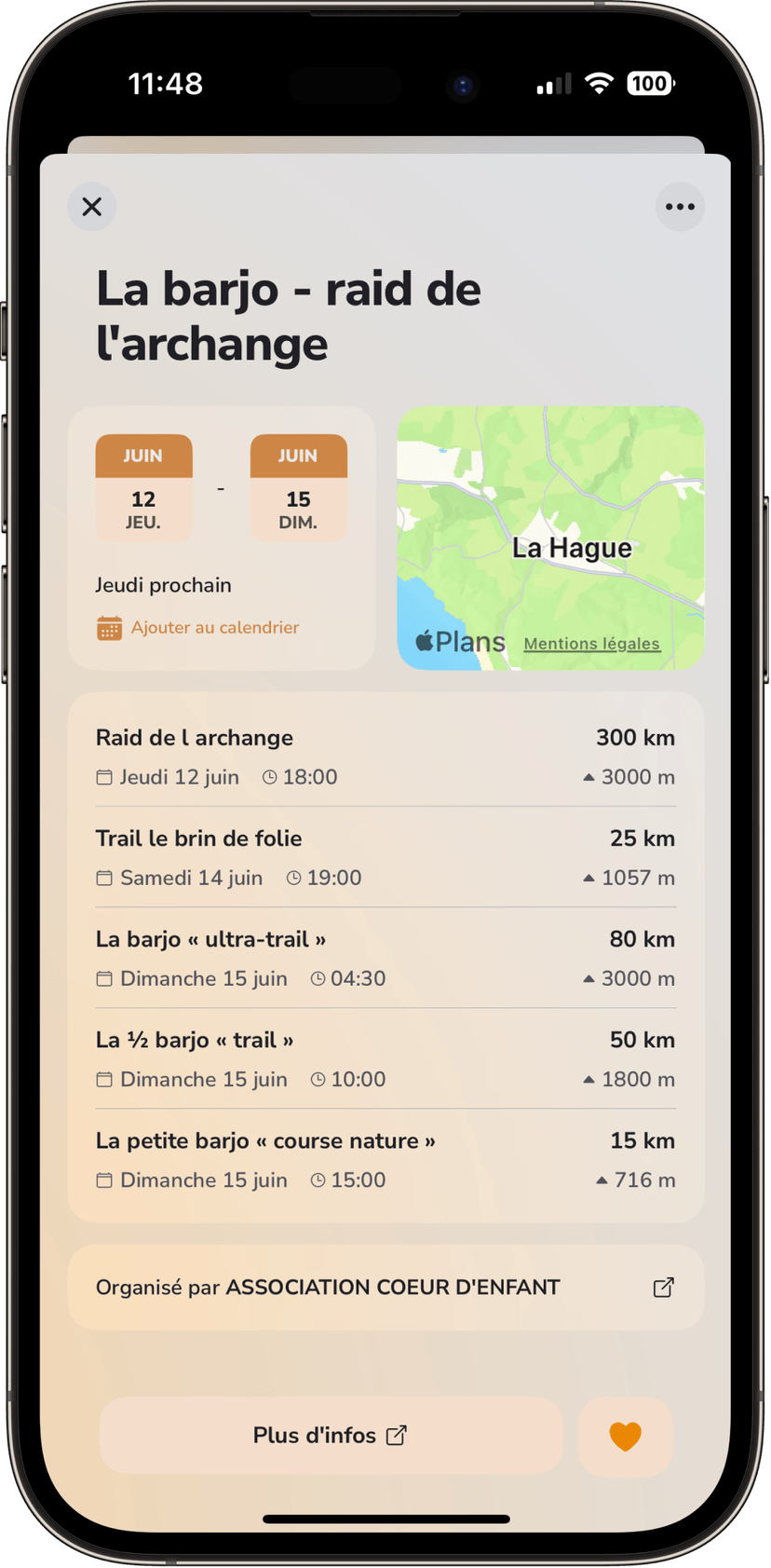Open the La Hague map preview
771x1568 pixels.
[x=549, y=522]
